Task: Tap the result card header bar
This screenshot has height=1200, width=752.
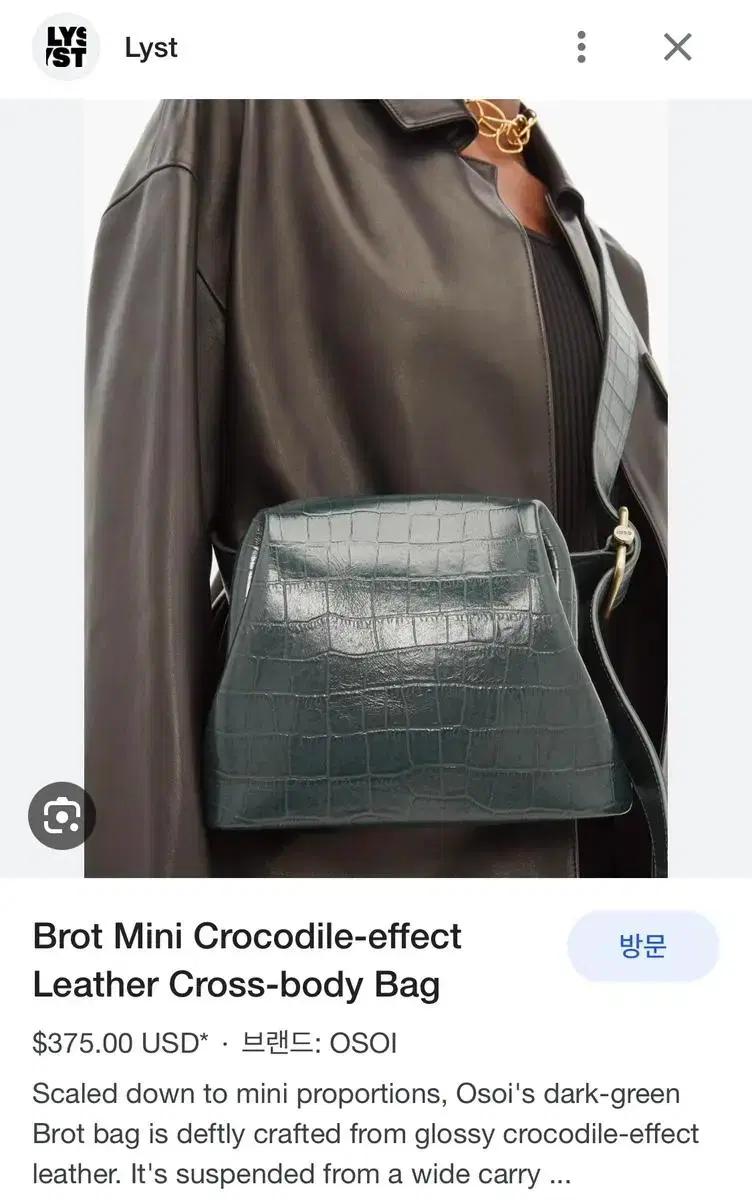Action: 376,46
